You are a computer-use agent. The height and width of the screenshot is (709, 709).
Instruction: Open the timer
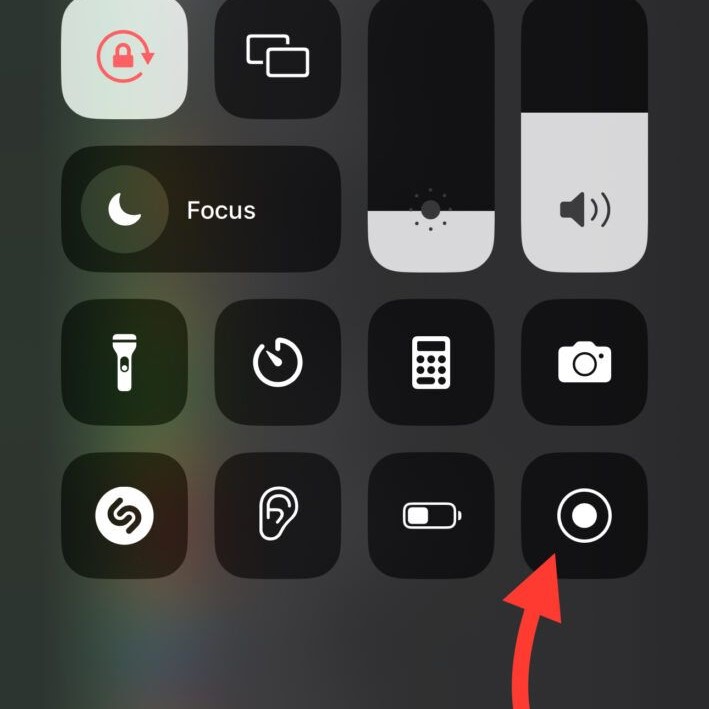point(278,362)
